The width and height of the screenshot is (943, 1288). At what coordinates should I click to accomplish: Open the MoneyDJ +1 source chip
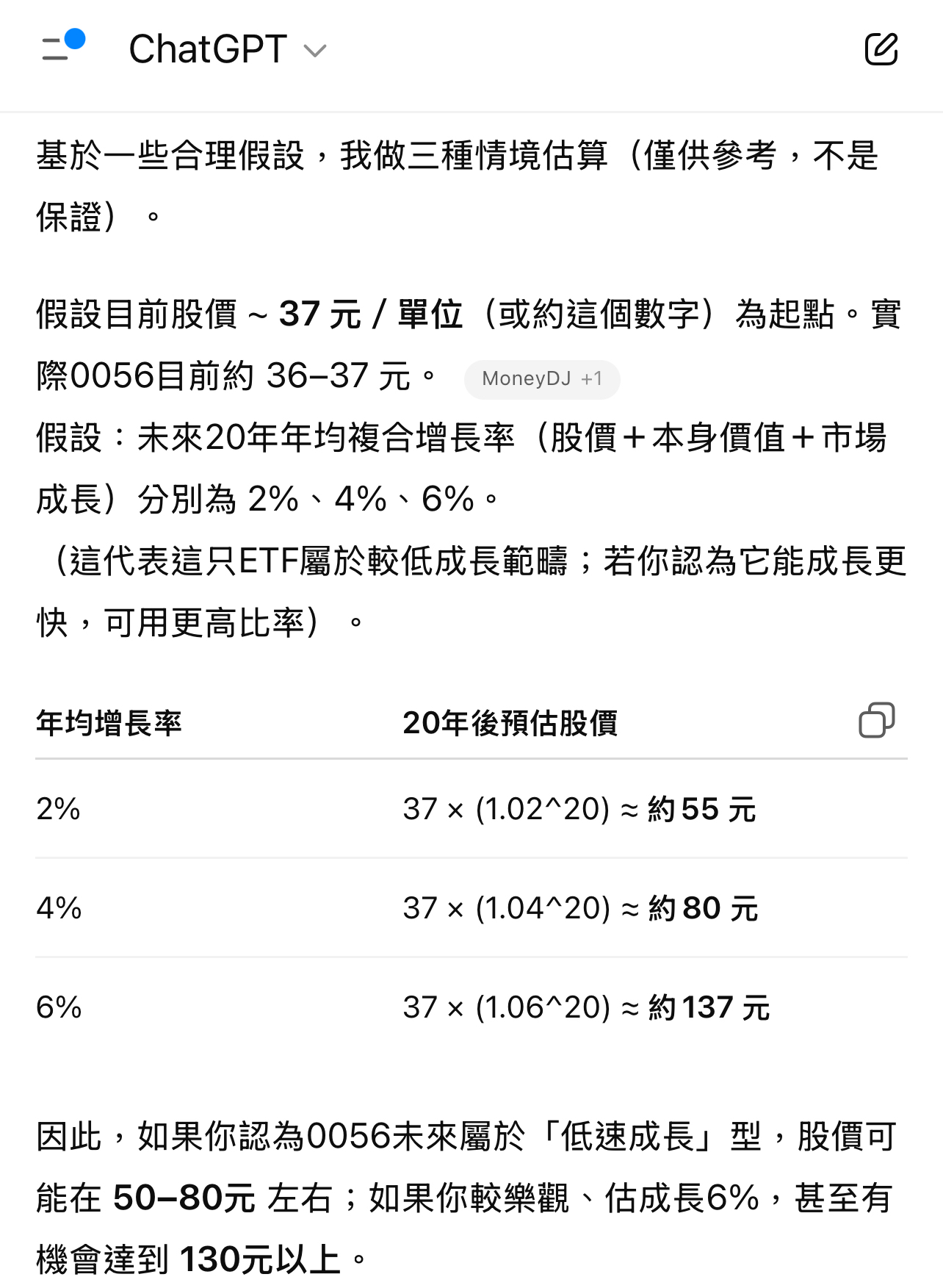click(542, 379)
